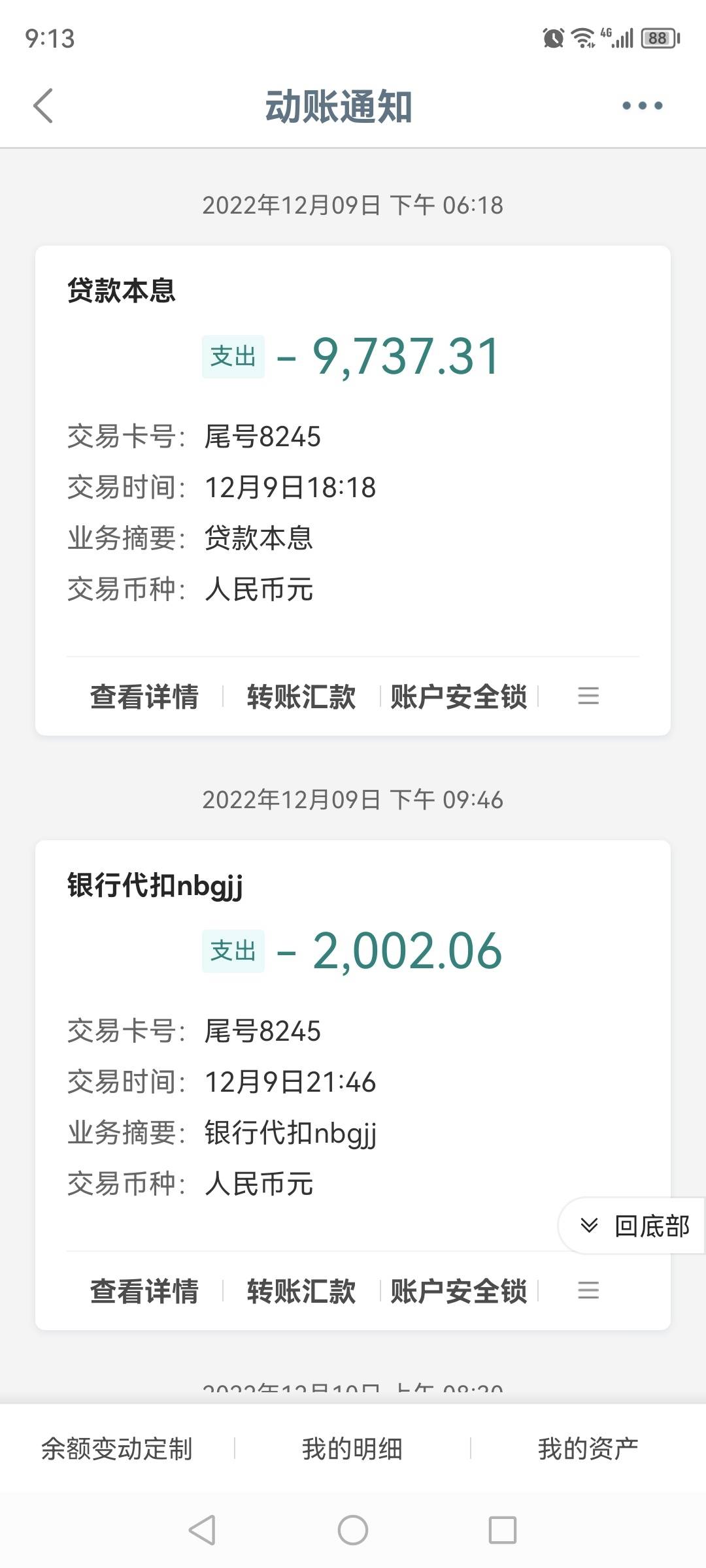Open 我的资产
Viewport: 706px width, 1568px height.
[x=588, y=1449]
